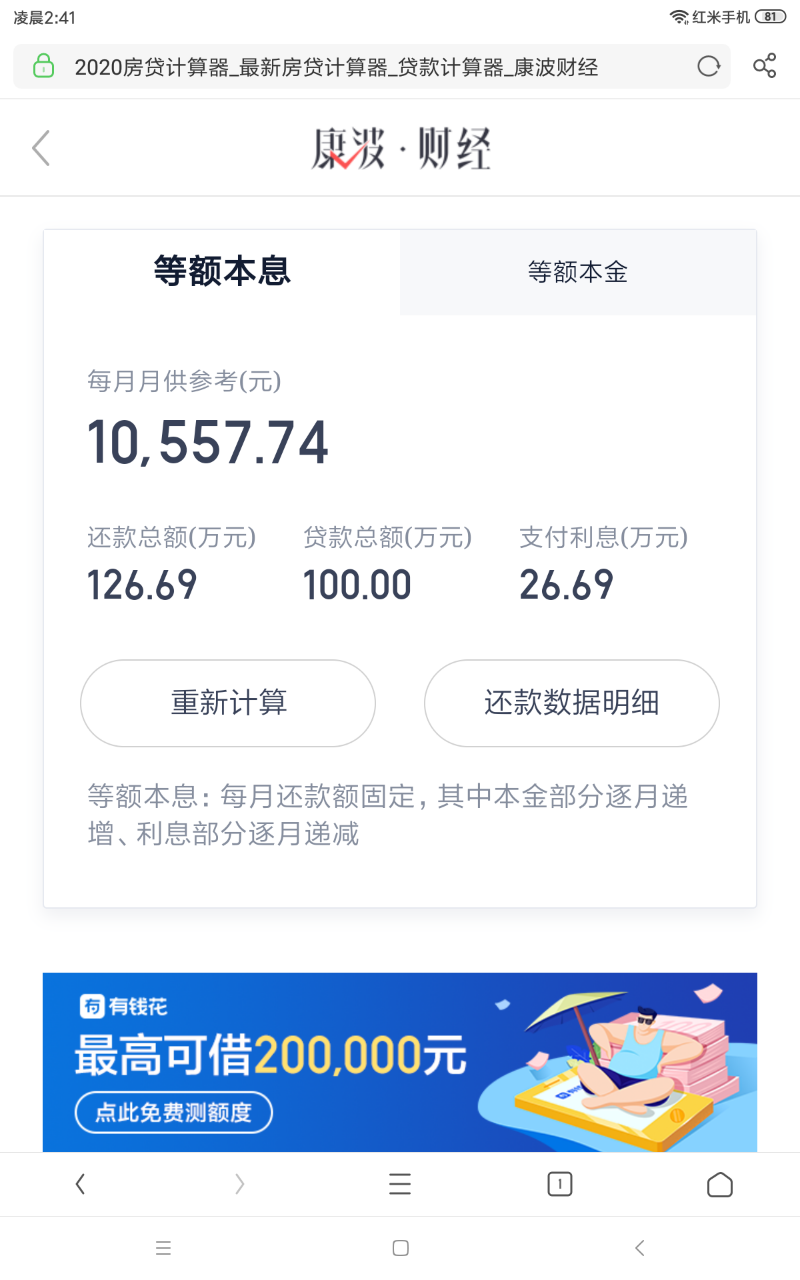Return to the system home screen
Image resolution: width=800 pixels, height=1280 pixels.
pos(400,1248)
